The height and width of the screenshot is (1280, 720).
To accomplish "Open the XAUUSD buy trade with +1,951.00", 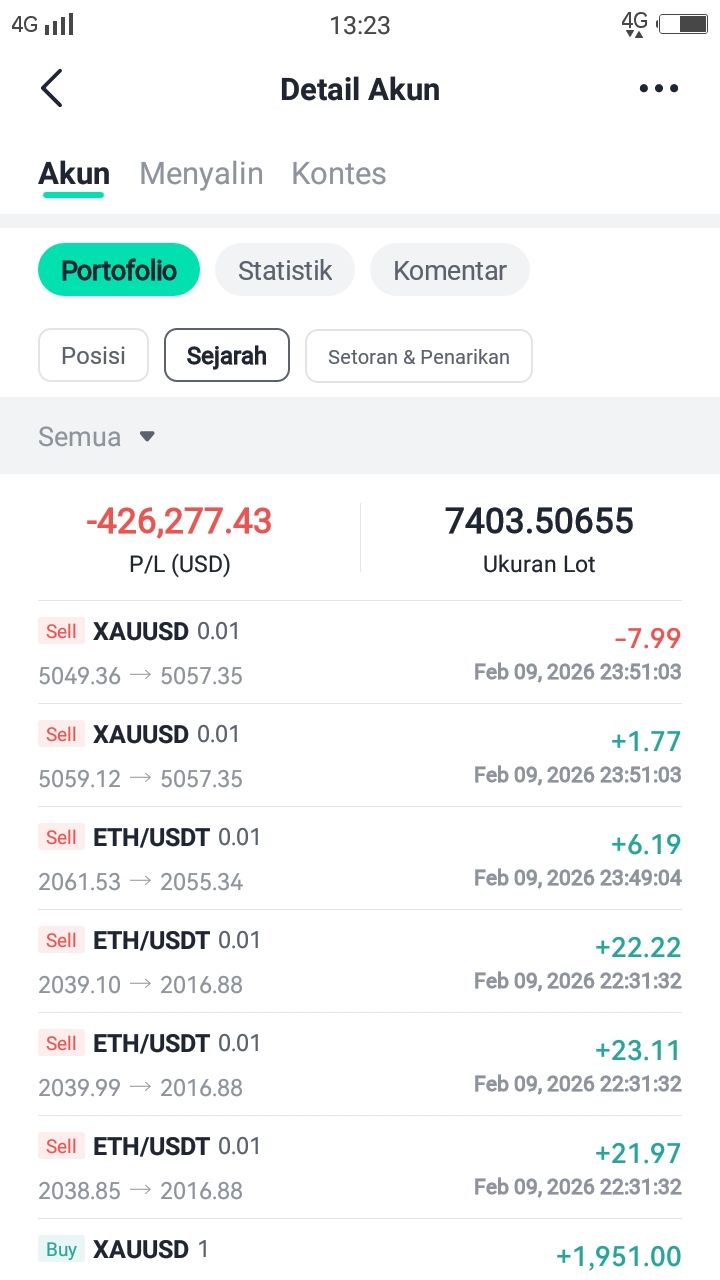I will pos(360,1252).
